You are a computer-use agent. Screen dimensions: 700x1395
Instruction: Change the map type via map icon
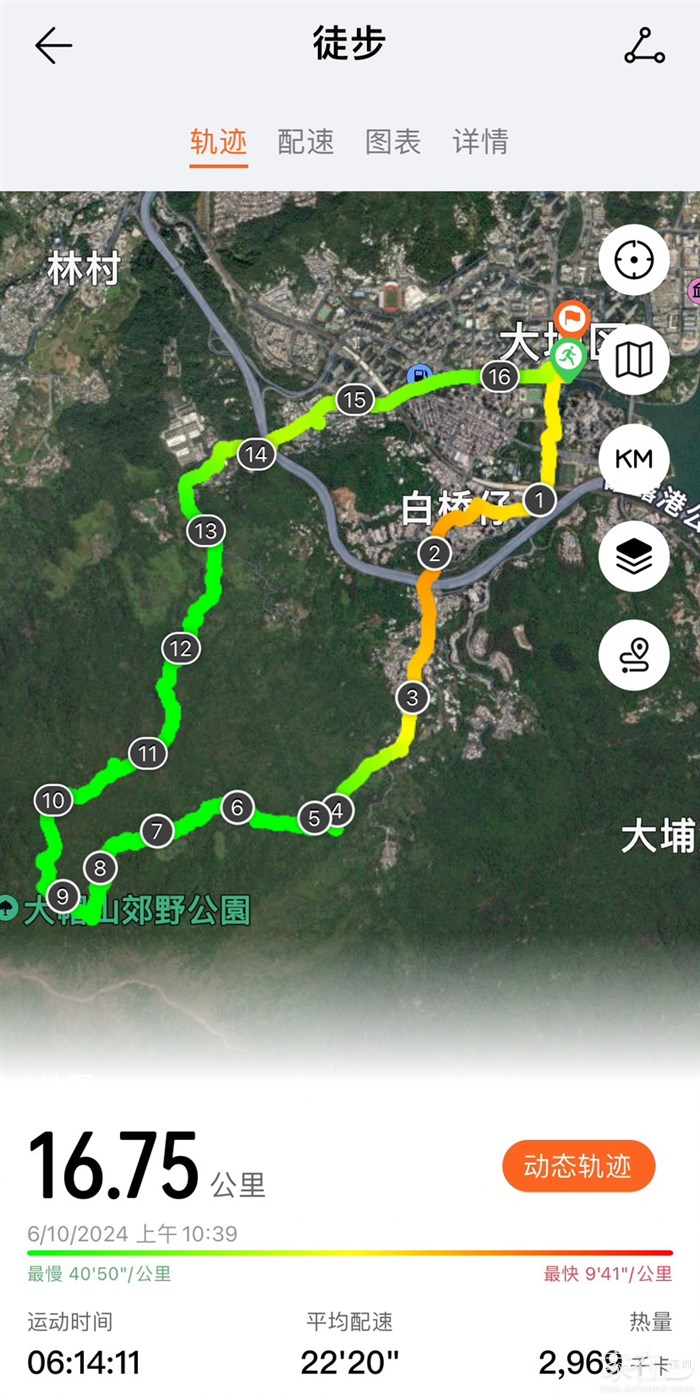[634, 359]
